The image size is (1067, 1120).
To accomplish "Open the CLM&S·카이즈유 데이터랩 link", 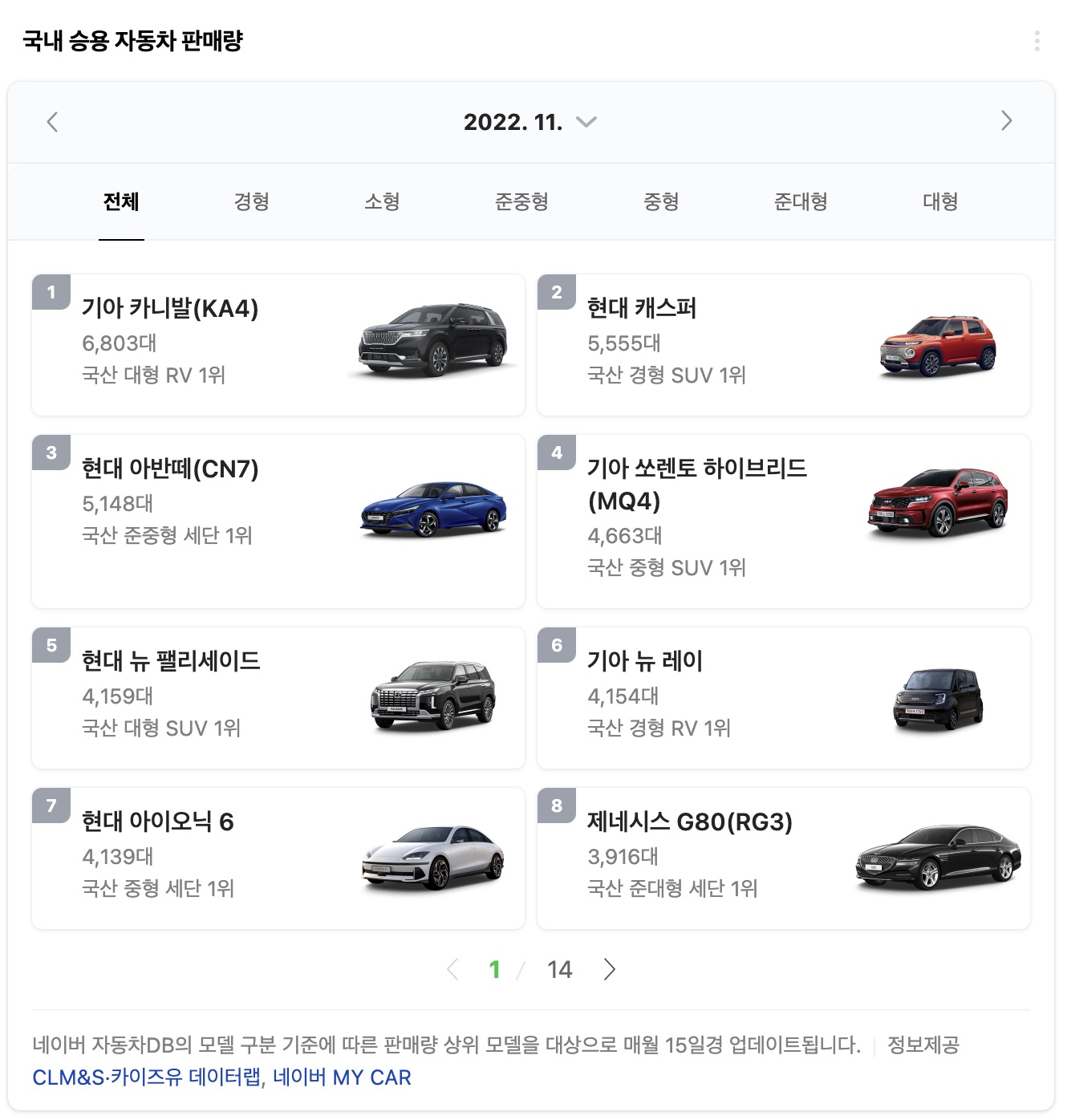I will pos(144,1078).
